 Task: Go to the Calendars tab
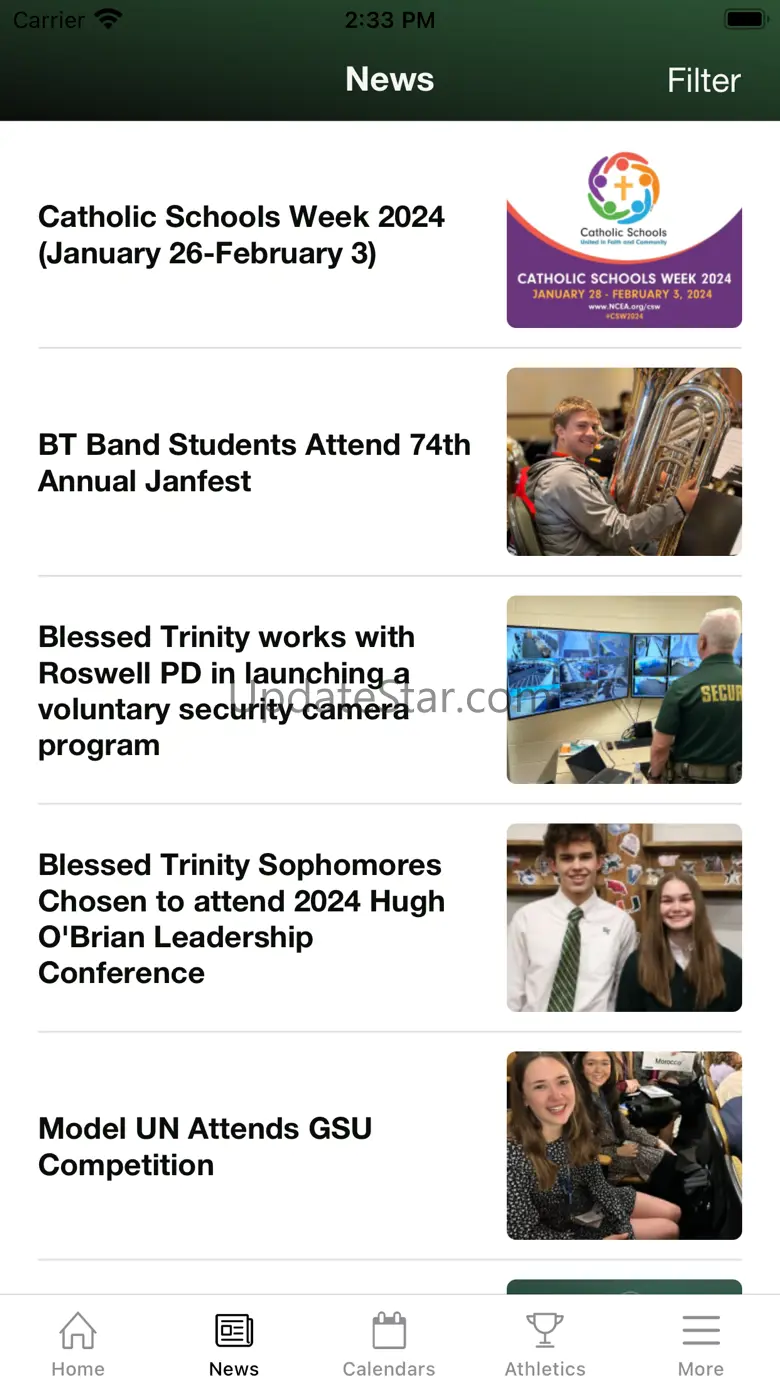(389, 1345)
